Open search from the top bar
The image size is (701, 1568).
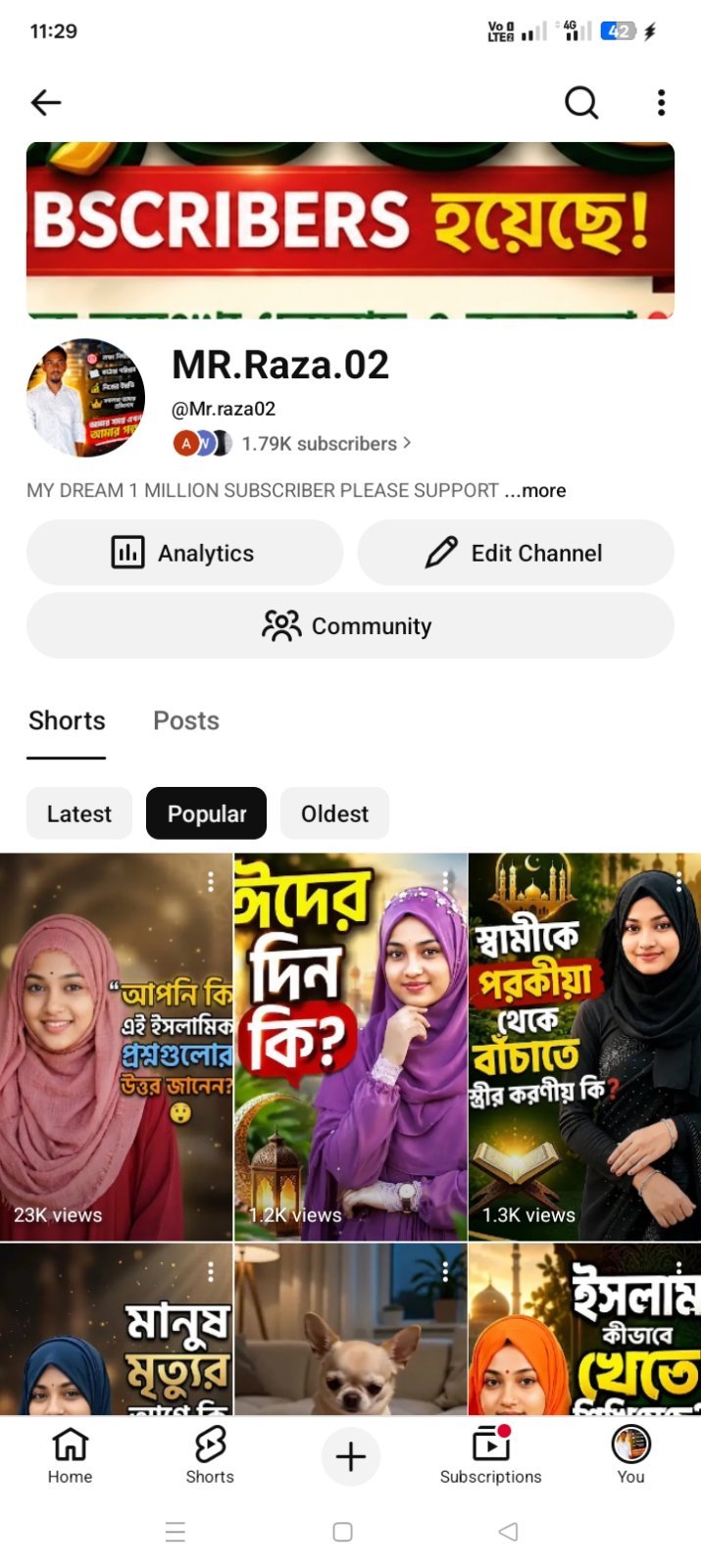pos(581,102)
